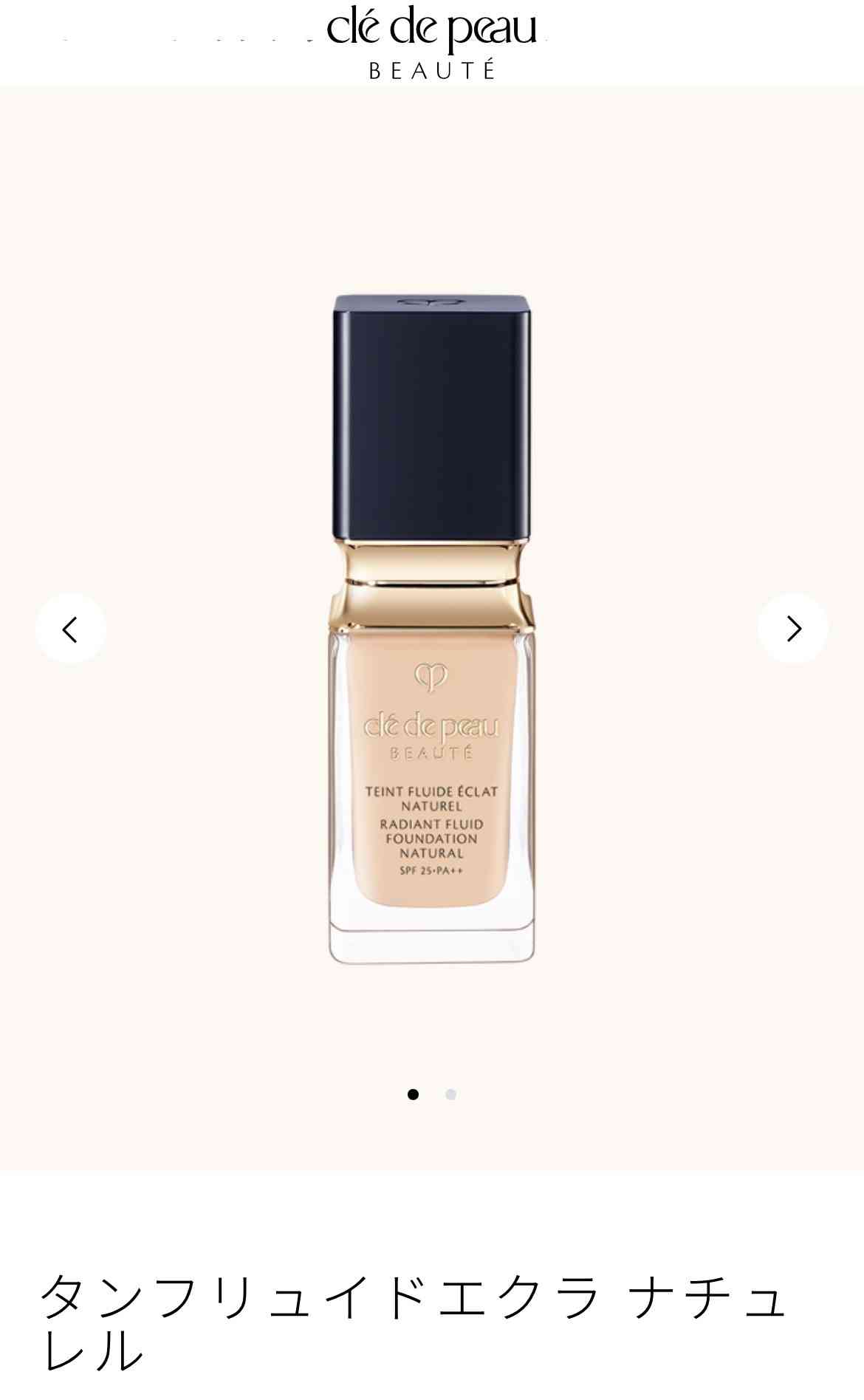Show the next product image
Viewport: 864px width, 1400px height.
[793, 629]
